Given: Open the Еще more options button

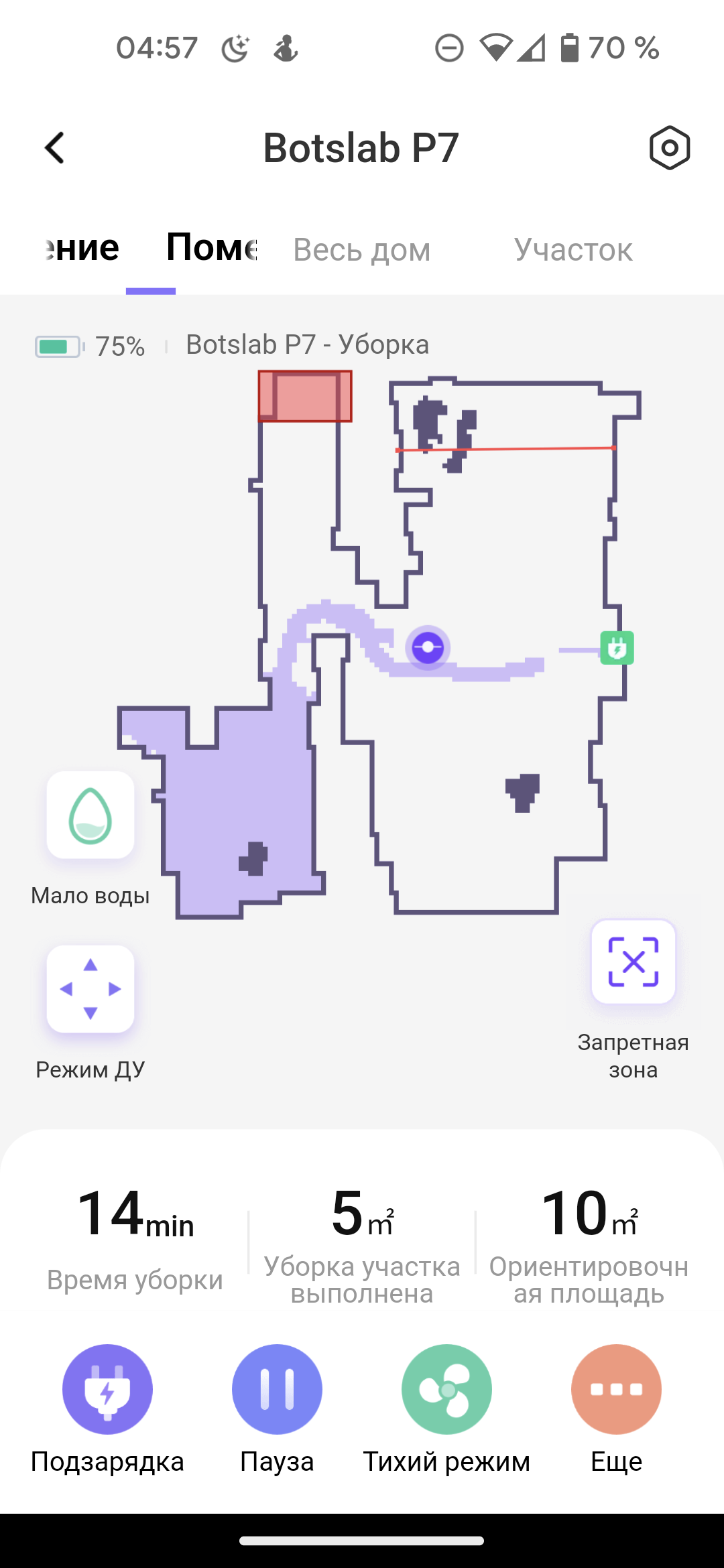Looking at the screenshot, I should 616,1389.
